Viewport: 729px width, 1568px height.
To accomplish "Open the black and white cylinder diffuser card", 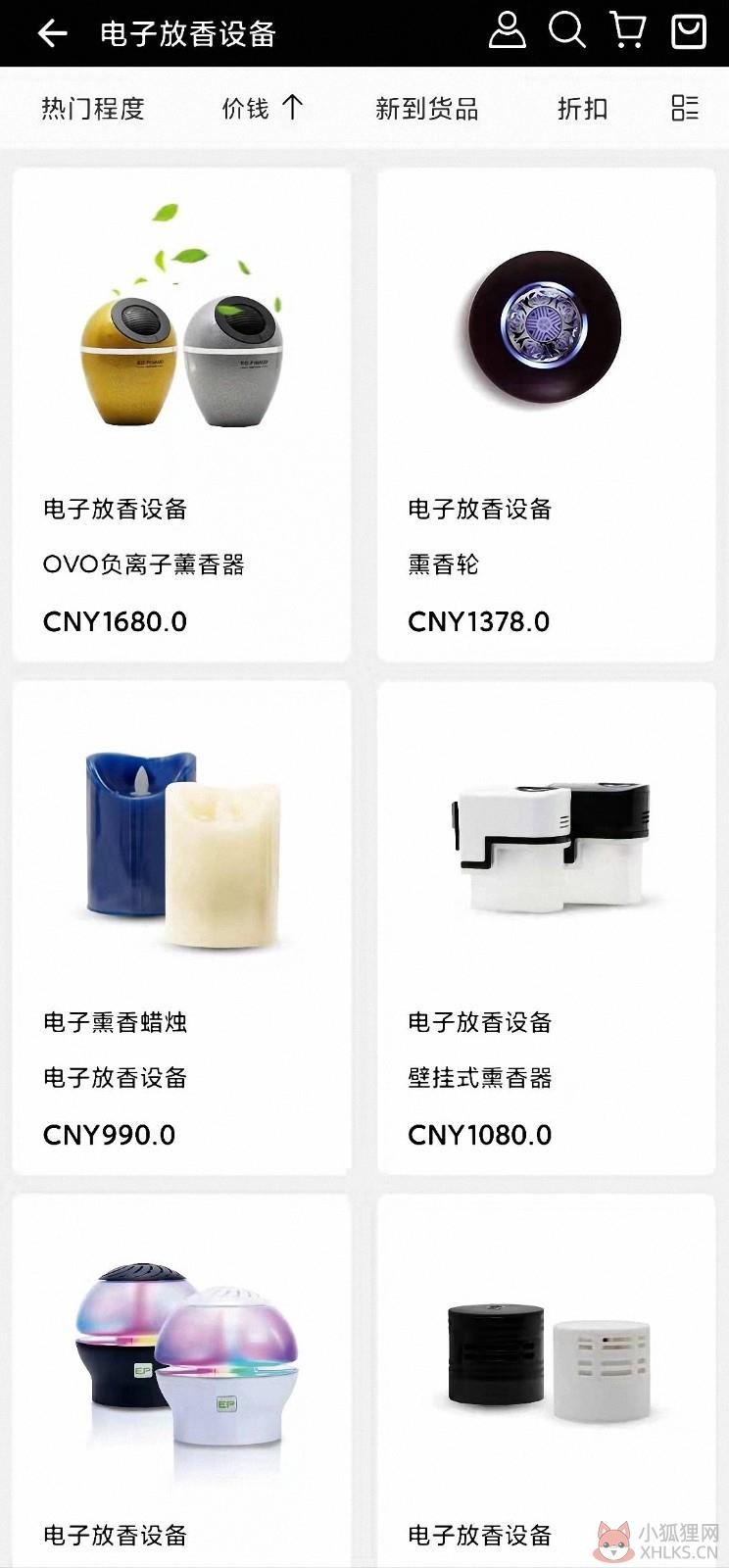I will click(547, 1381).
